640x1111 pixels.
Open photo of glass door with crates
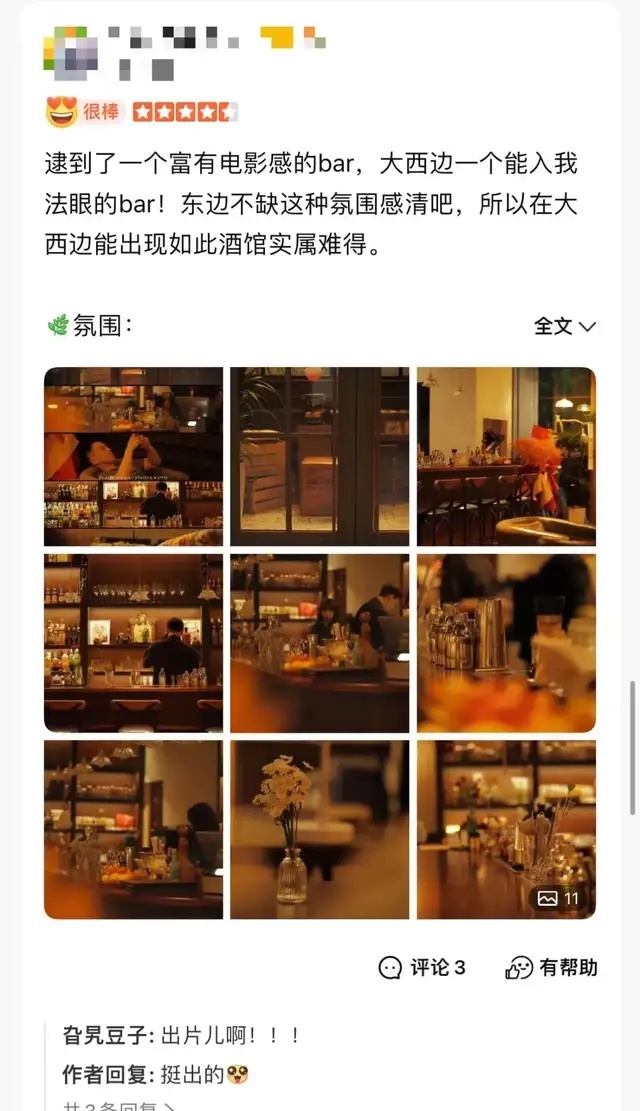point(319,456)
